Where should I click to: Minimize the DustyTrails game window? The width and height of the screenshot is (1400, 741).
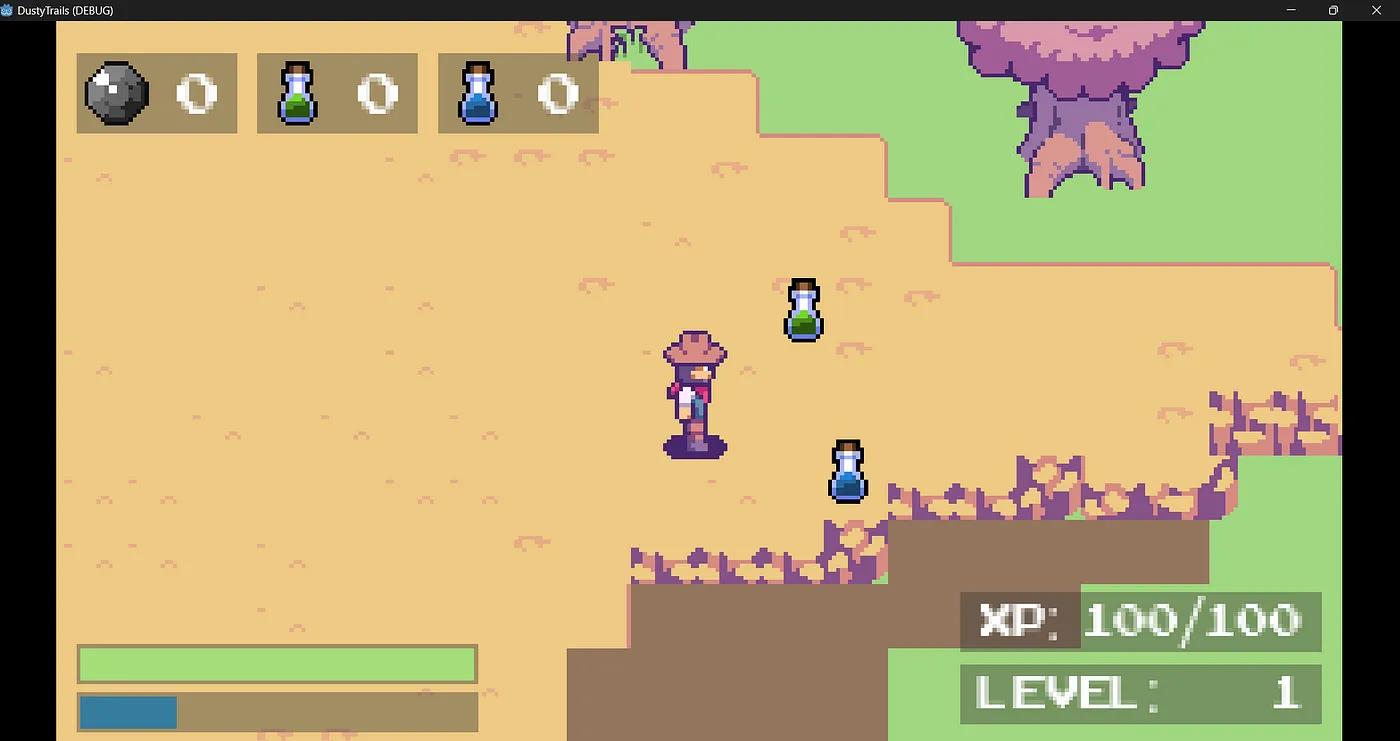[x=1289, y=10]
